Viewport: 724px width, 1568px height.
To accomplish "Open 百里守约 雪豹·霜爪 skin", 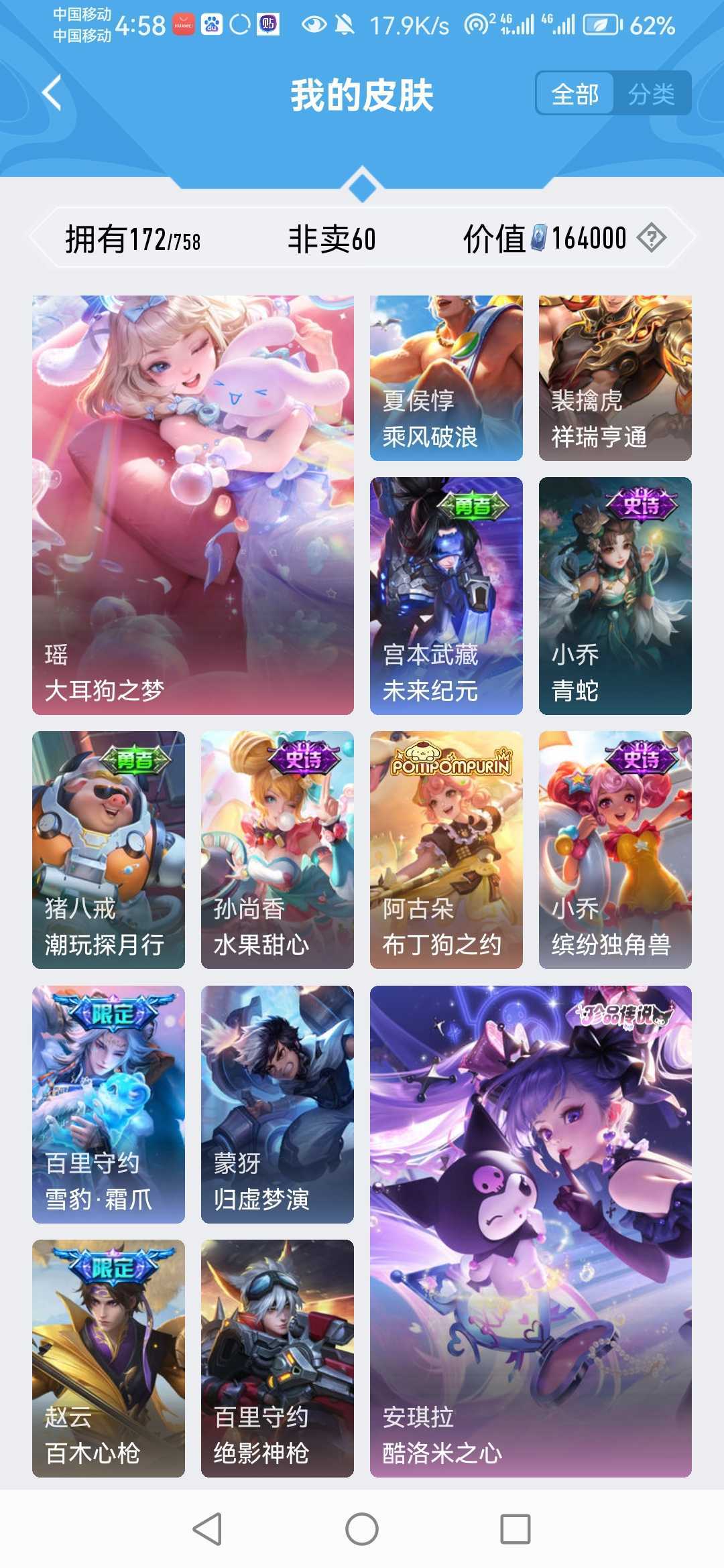I will click(x=109, y=1104).
